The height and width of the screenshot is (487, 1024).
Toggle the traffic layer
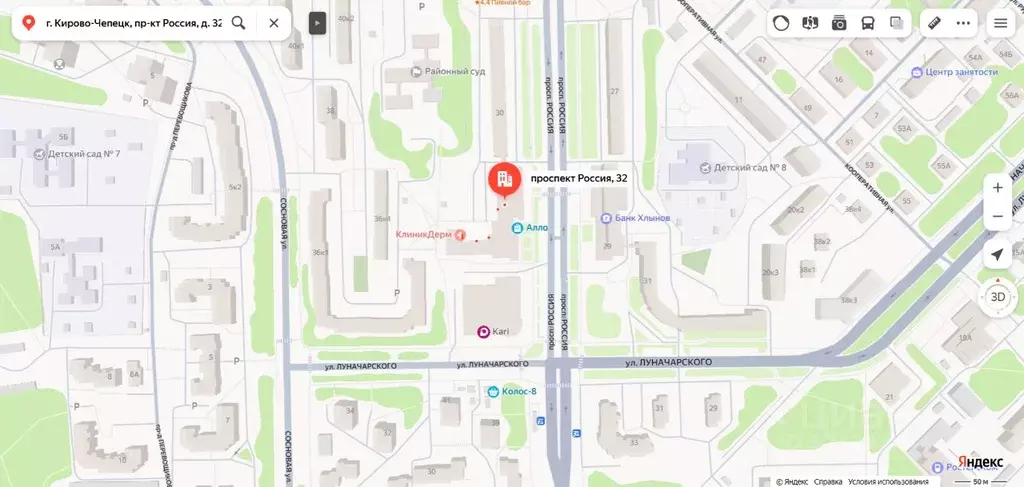(782, 22)
